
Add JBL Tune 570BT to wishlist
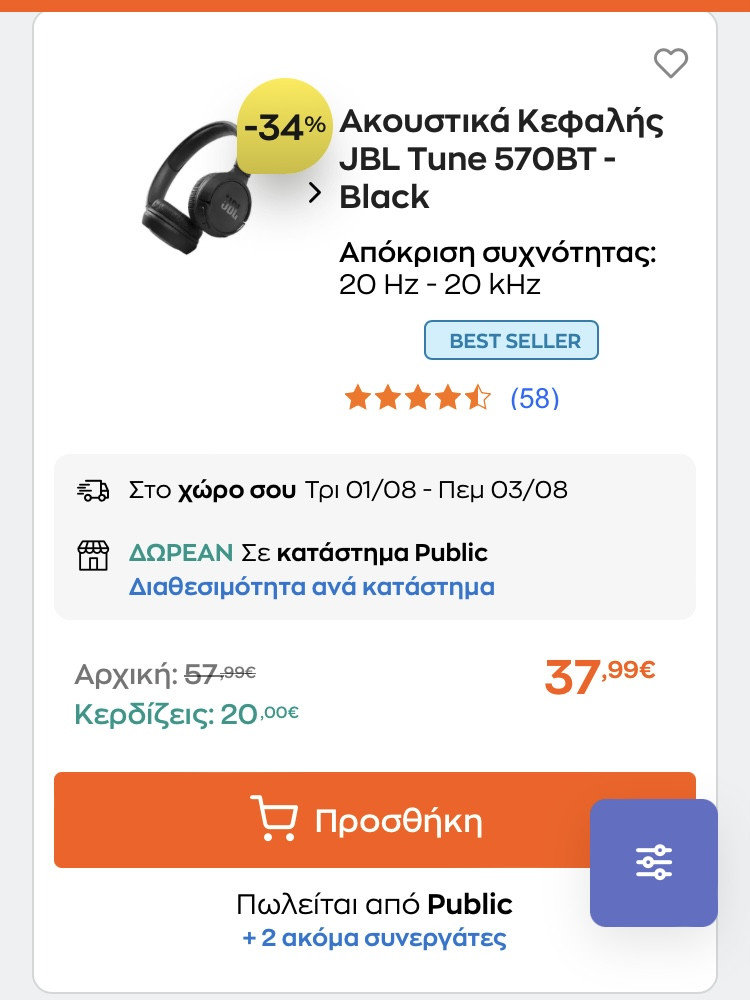[671, 64]
